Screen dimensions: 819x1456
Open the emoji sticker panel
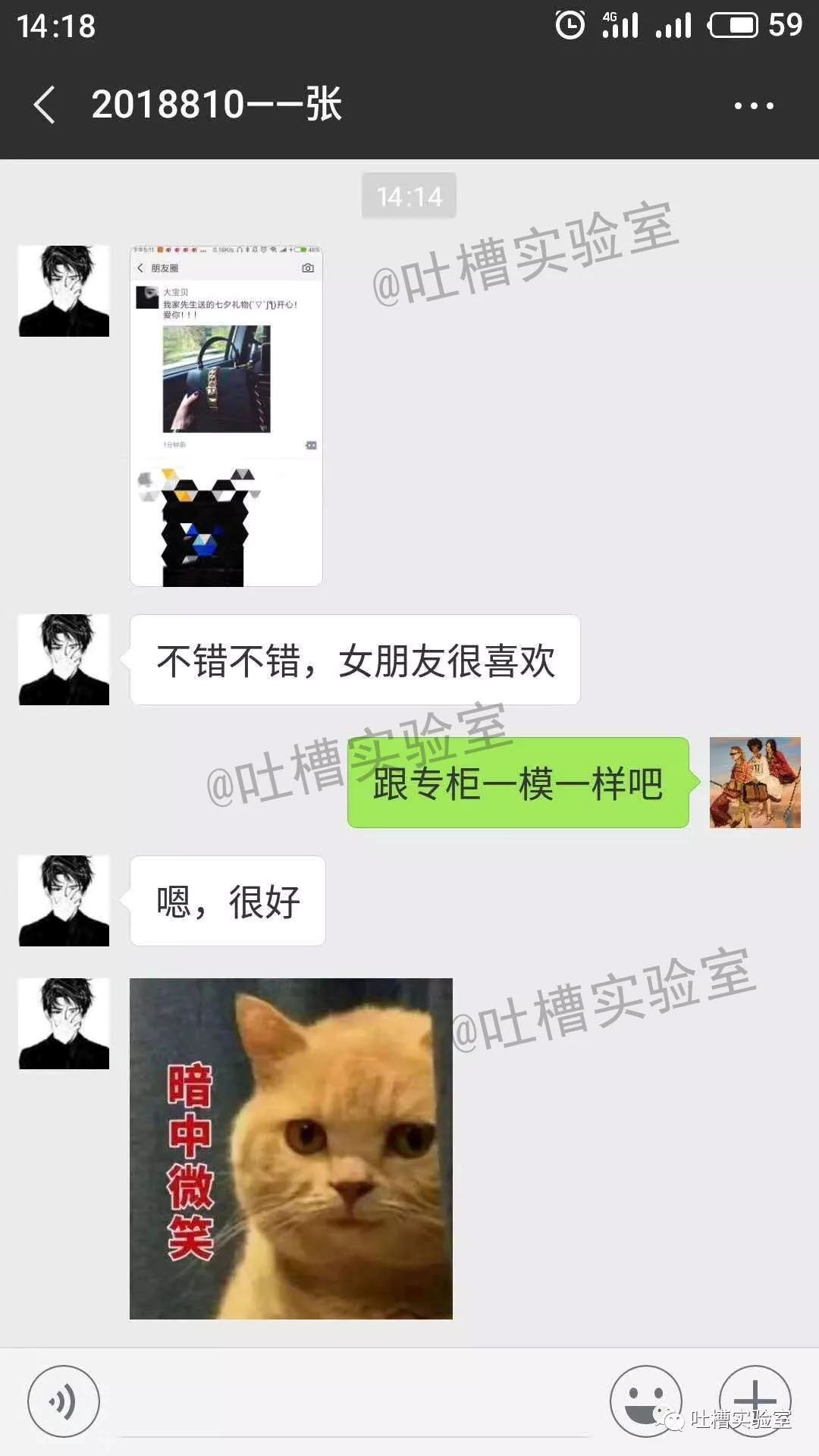645,1401
